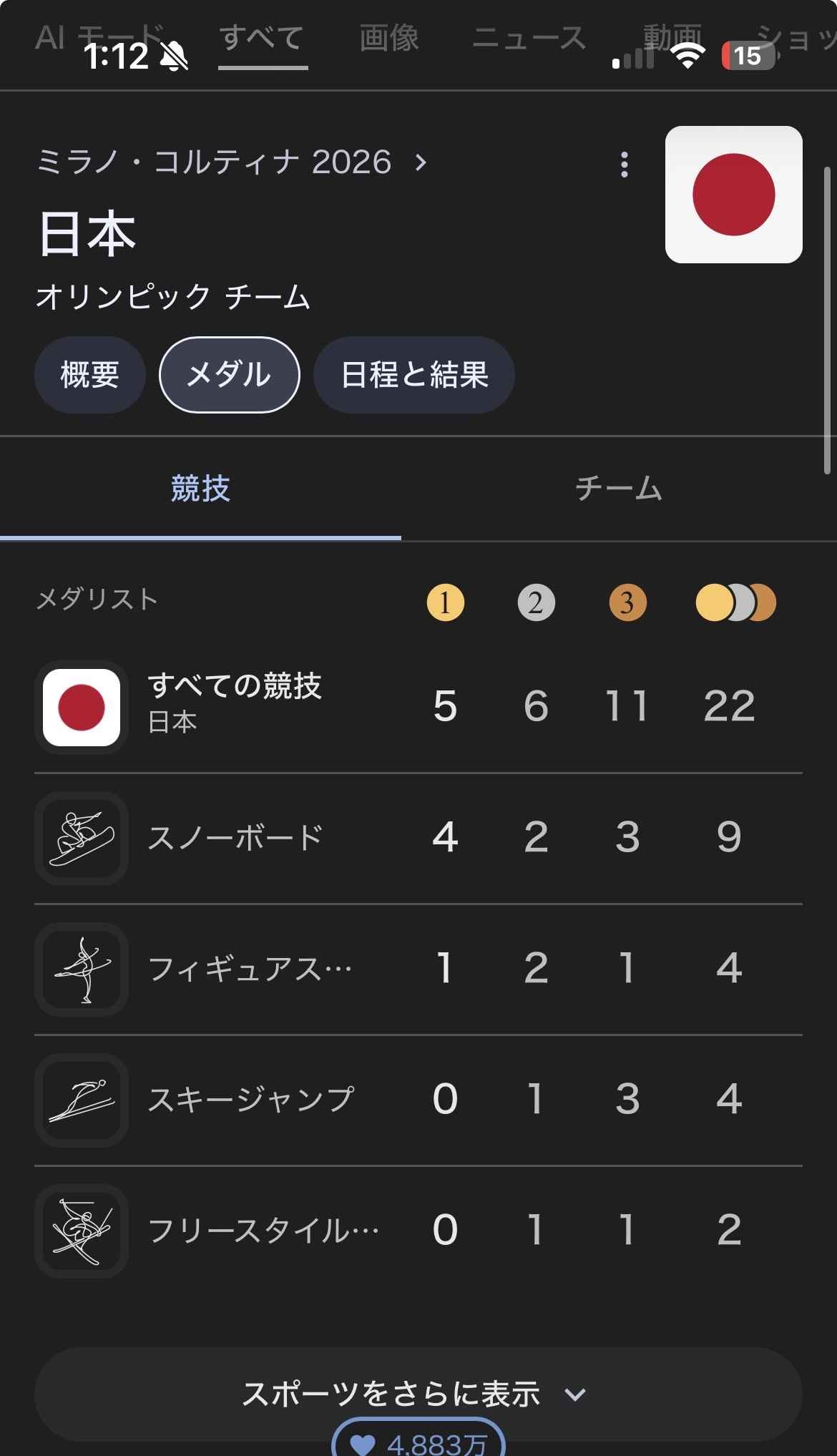
Task: Open the ミラノ・コルティナ 2026 link
Action: [230, 162]
